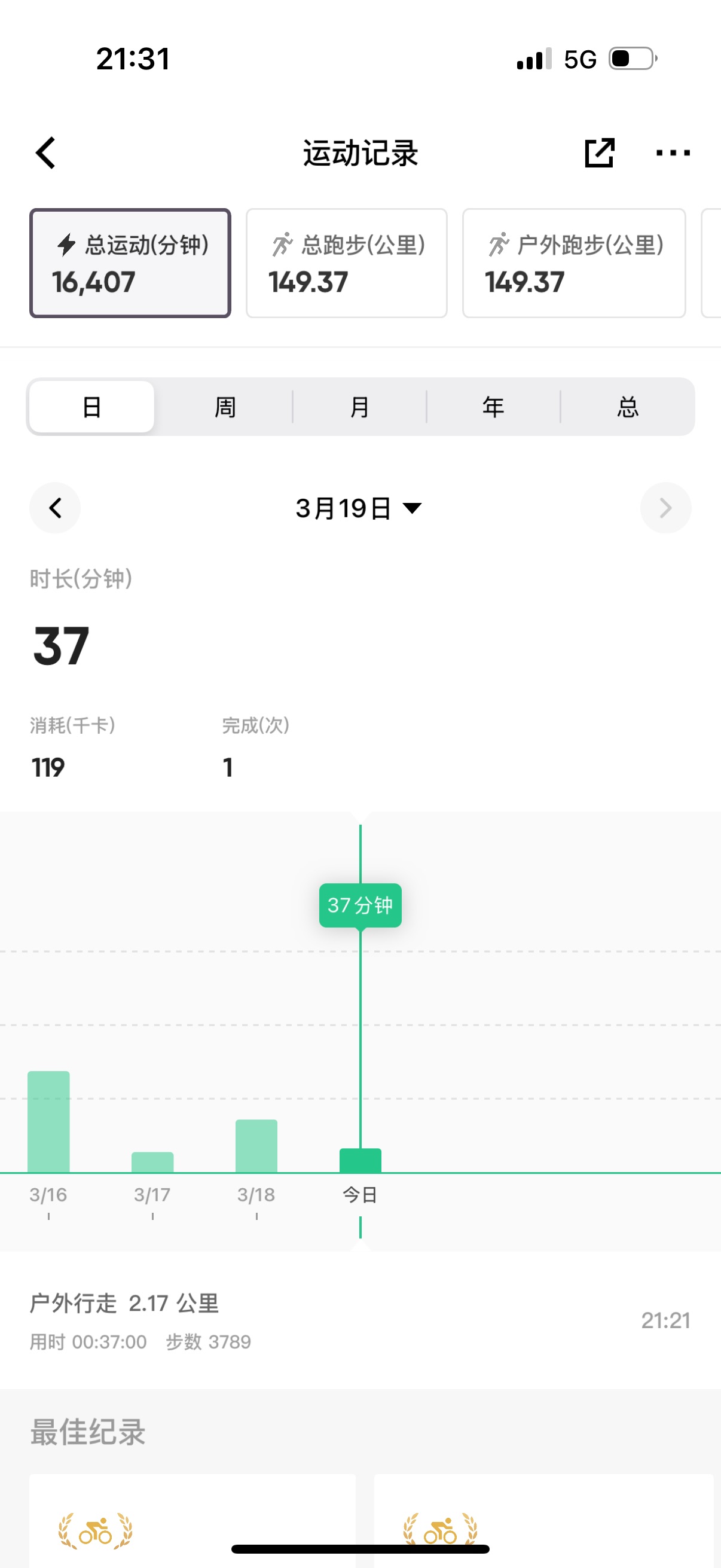Switch to the 月 tab

click(359, 407)
